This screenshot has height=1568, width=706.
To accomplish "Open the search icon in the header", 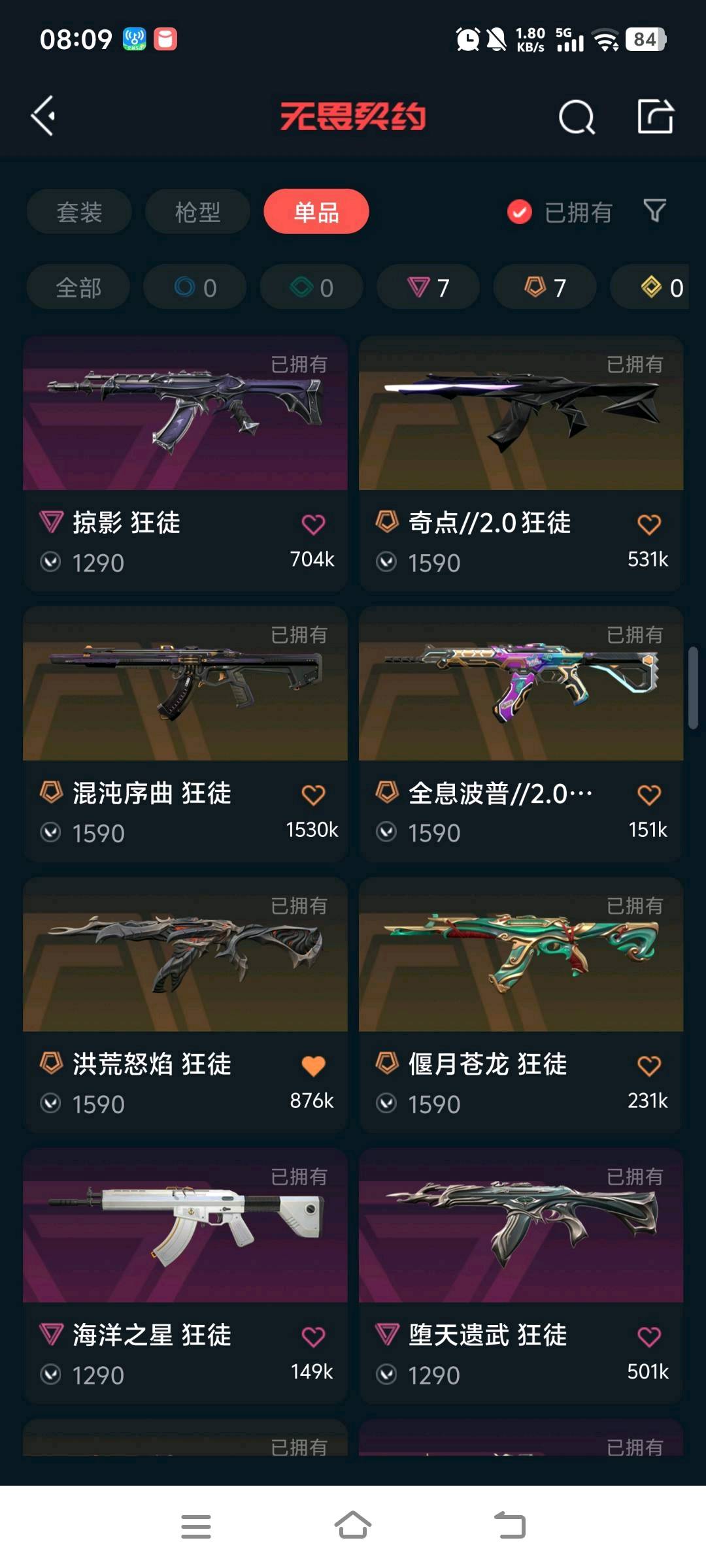I will [577, 118].
